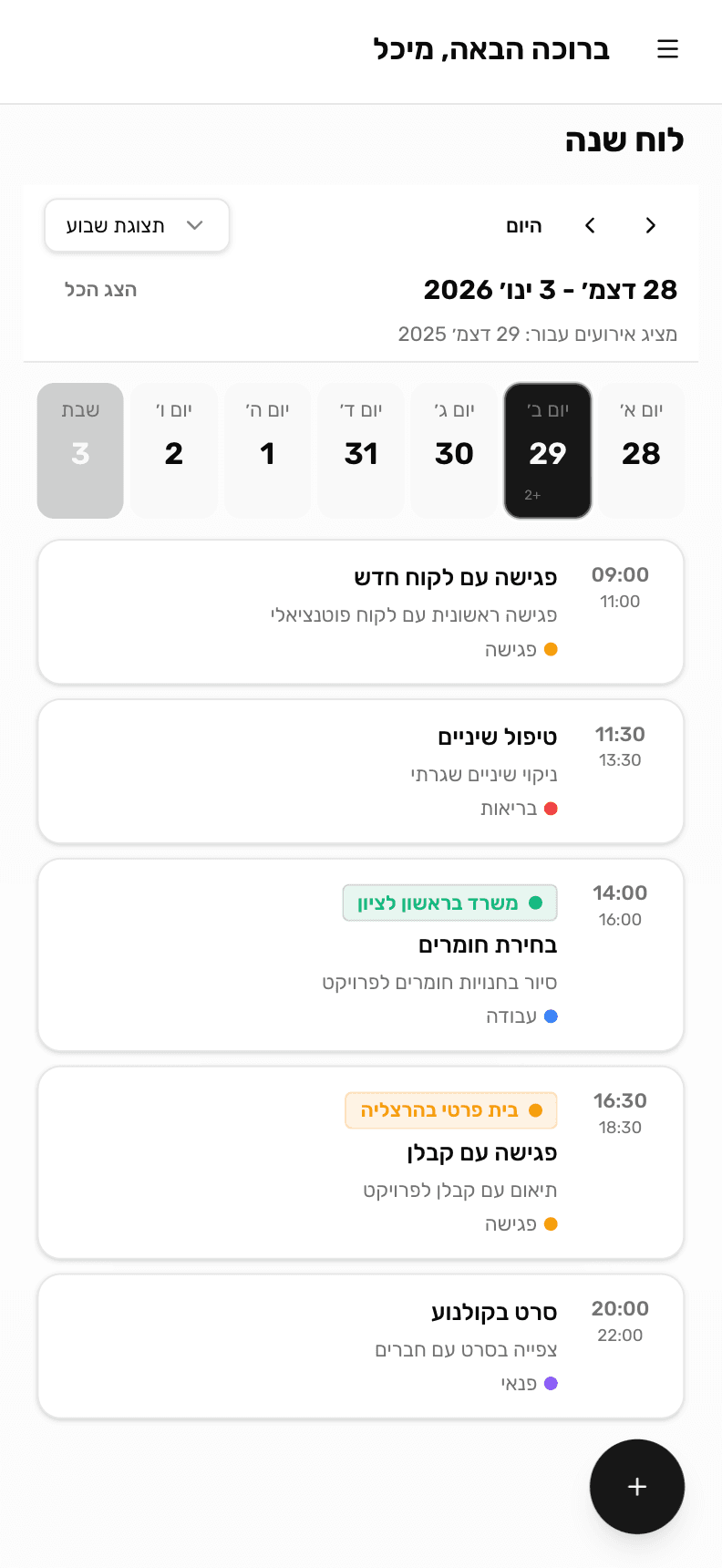
Task: Click the chevron on the week view selector
Action: tap(194, 225)
